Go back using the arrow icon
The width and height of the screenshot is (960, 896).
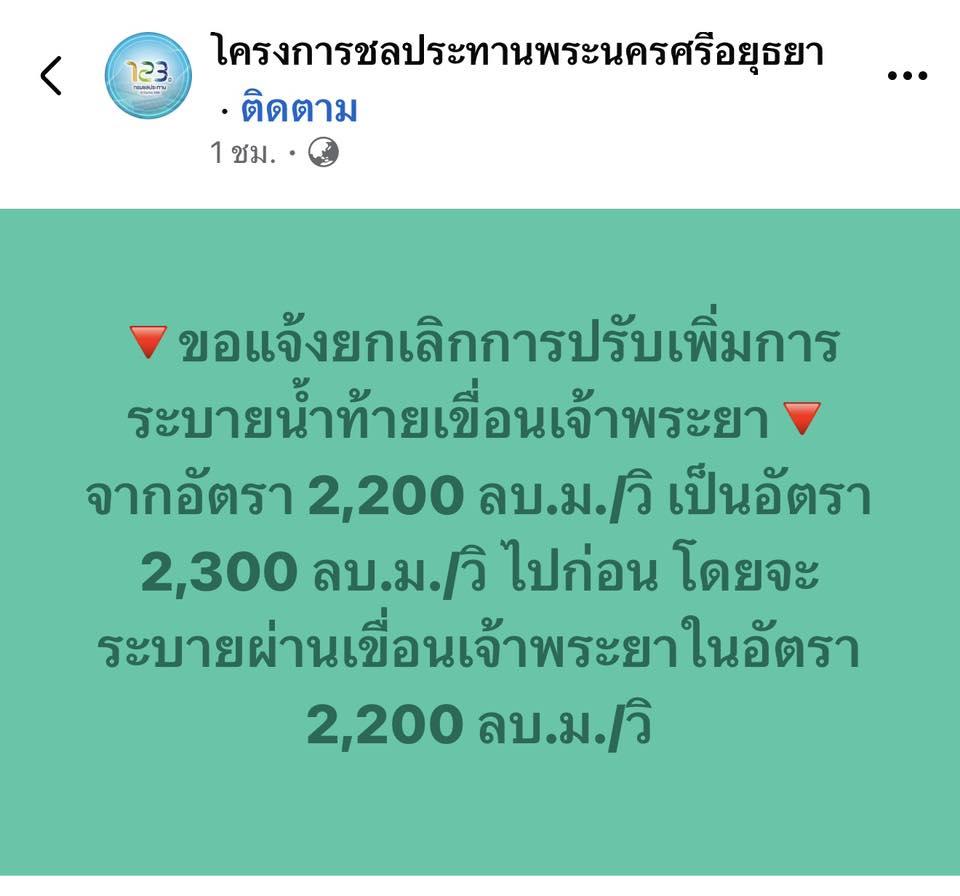51,76
